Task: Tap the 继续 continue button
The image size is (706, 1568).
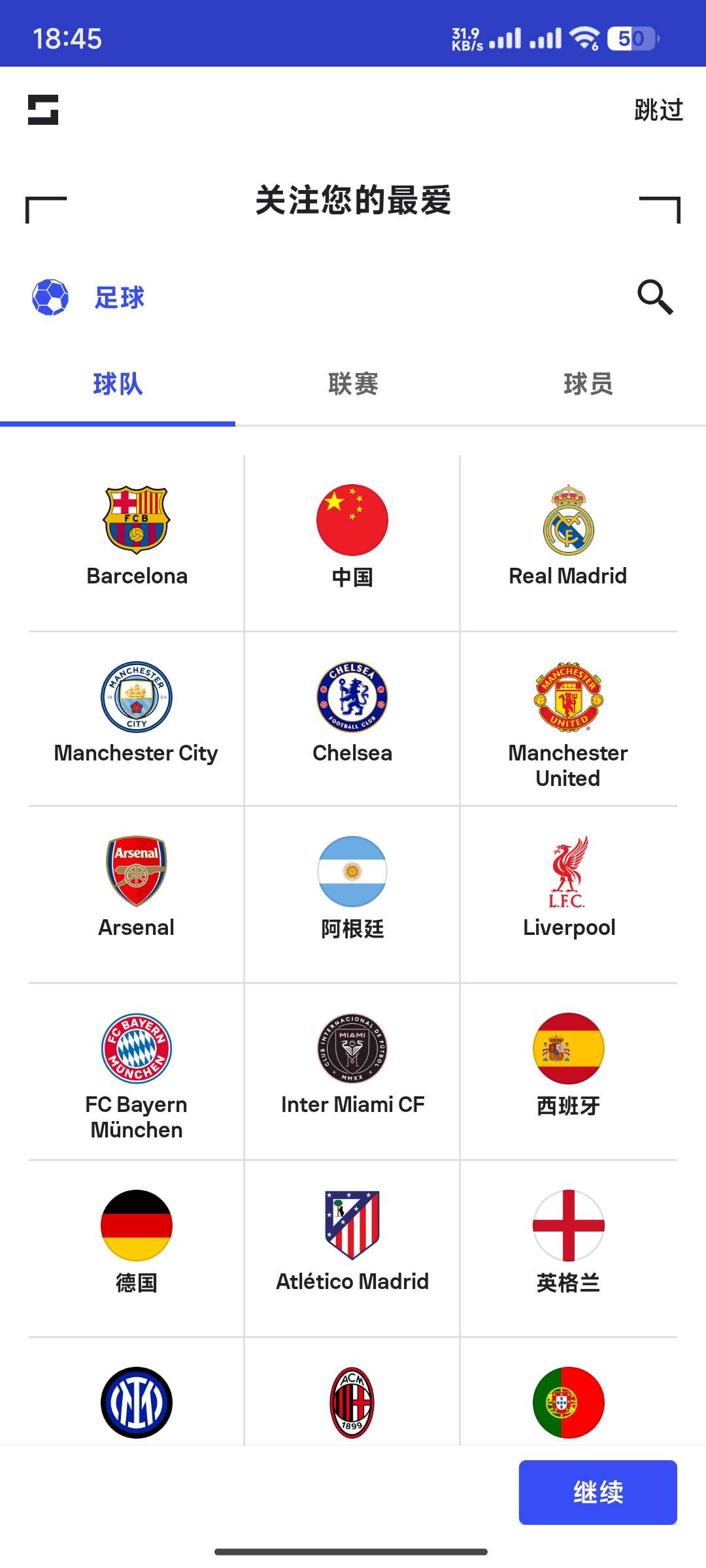Action: [597, 1492]
